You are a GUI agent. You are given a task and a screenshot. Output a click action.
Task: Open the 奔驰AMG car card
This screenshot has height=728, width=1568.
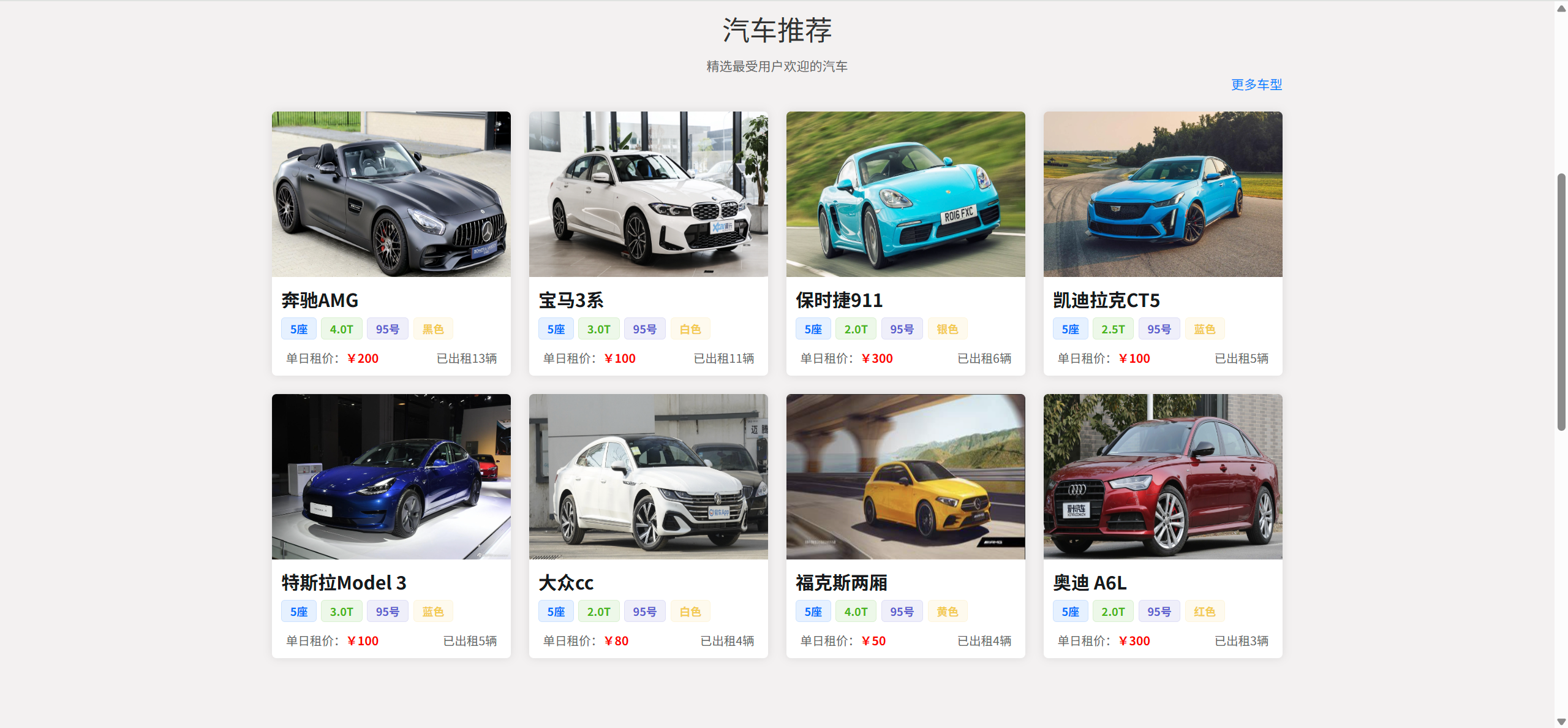tap(391, 195)
